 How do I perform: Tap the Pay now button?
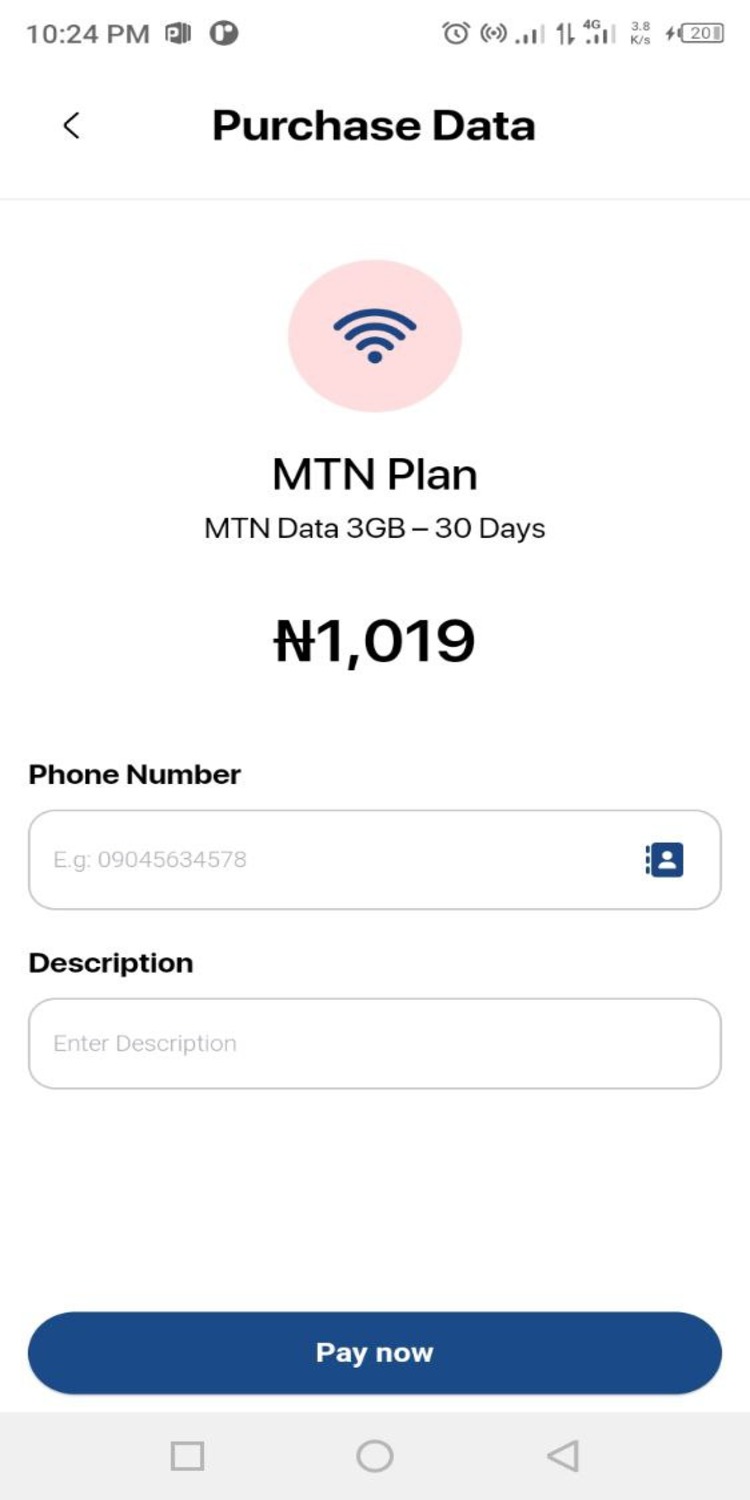(374, 1353)
